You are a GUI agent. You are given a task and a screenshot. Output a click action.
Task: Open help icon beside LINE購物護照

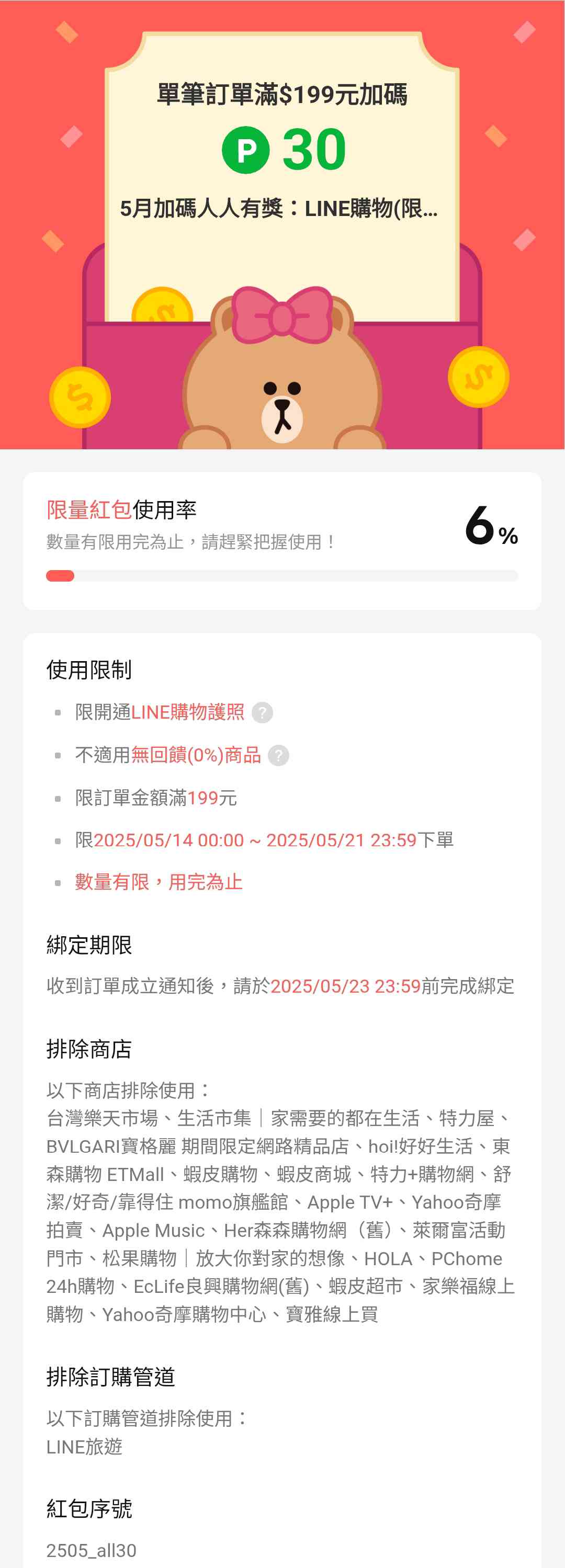(x=263, y=712)
